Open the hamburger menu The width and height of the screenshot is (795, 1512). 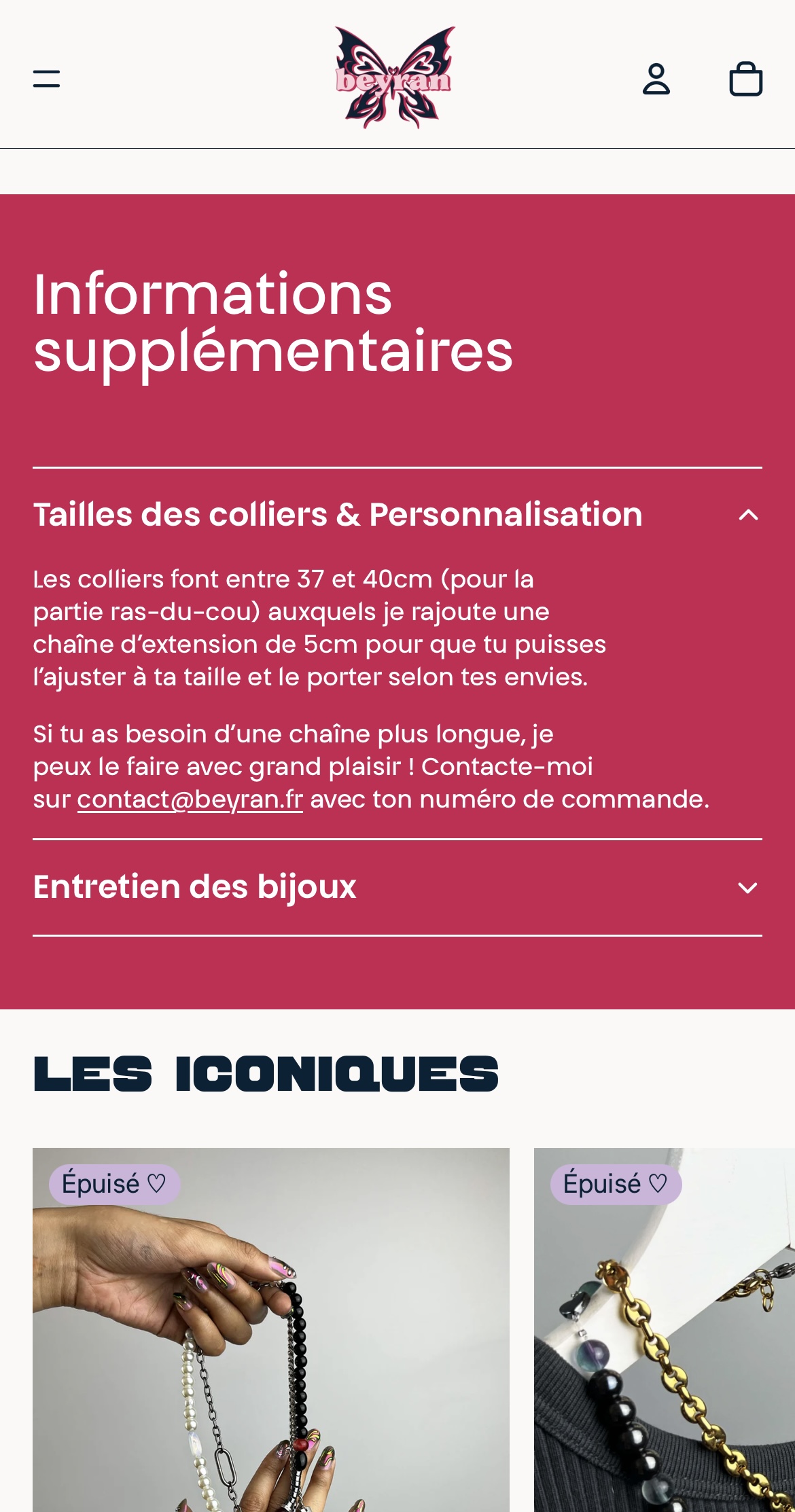[x=46, y=79]
